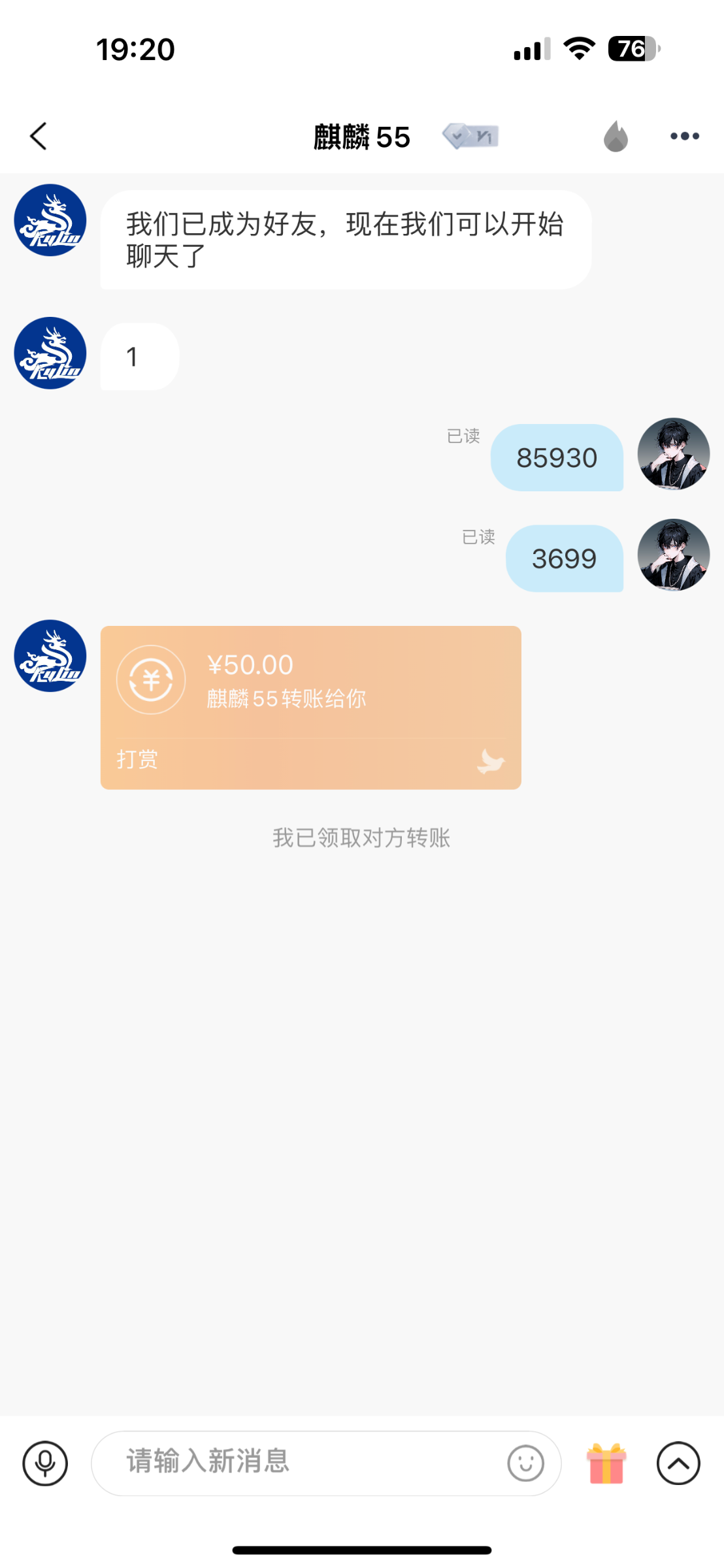Go back from the 麒麟 55 chat
The width and height of the screenshot is (724, 1568).
[39, 136]
